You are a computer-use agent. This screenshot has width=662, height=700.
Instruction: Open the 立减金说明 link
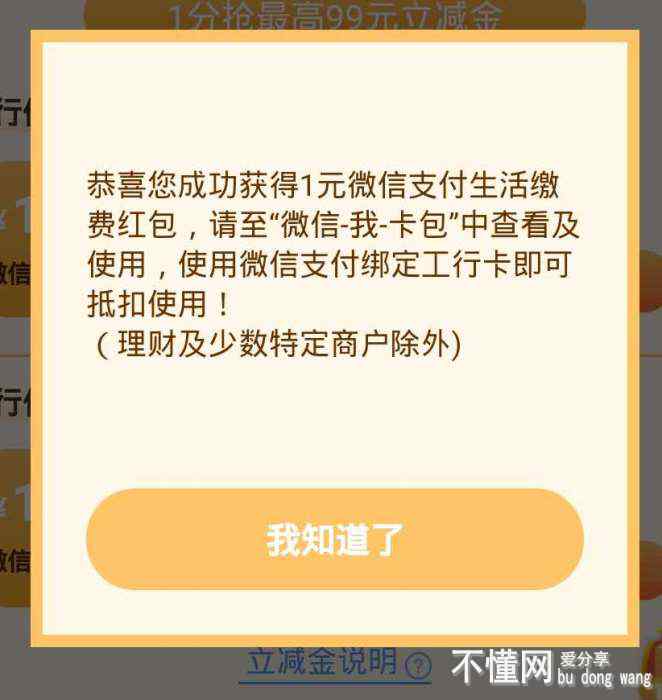click(323, 662)
